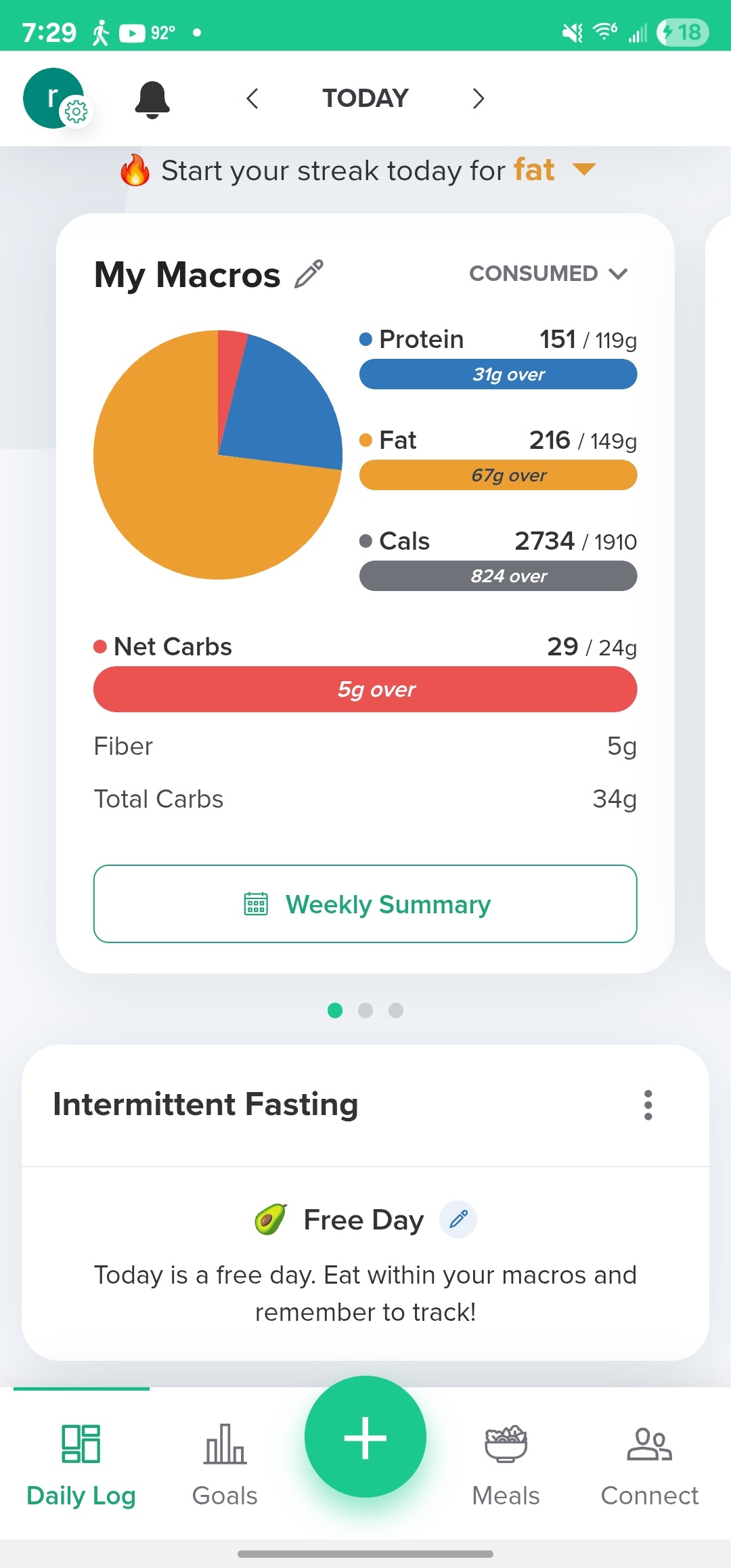Jump to the second card page dot
The height and width of the screenshot is (1568, 731).
click(365, 1011)
